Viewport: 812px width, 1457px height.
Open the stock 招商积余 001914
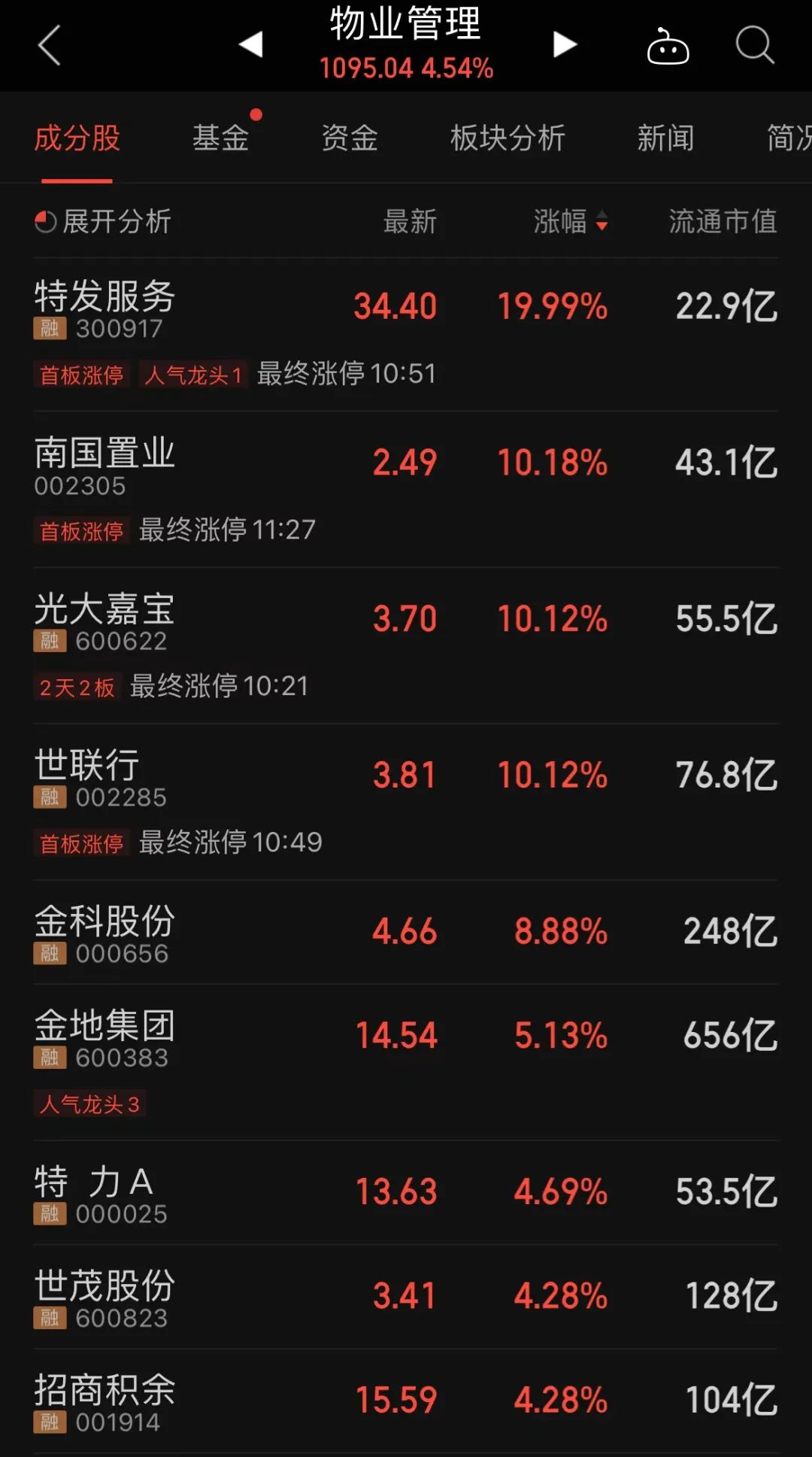pos(406,1401)
